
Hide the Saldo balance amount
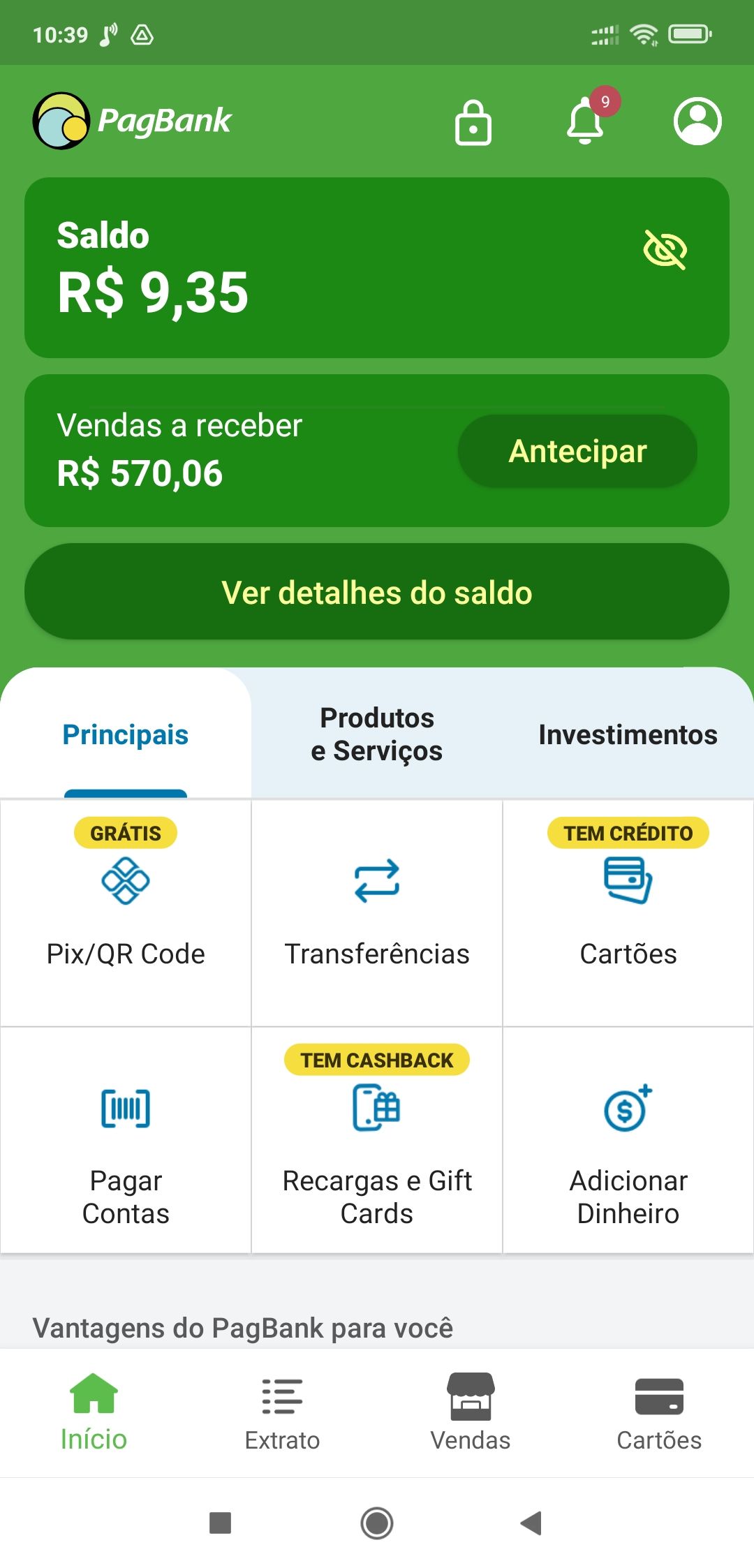coord(665,249)
